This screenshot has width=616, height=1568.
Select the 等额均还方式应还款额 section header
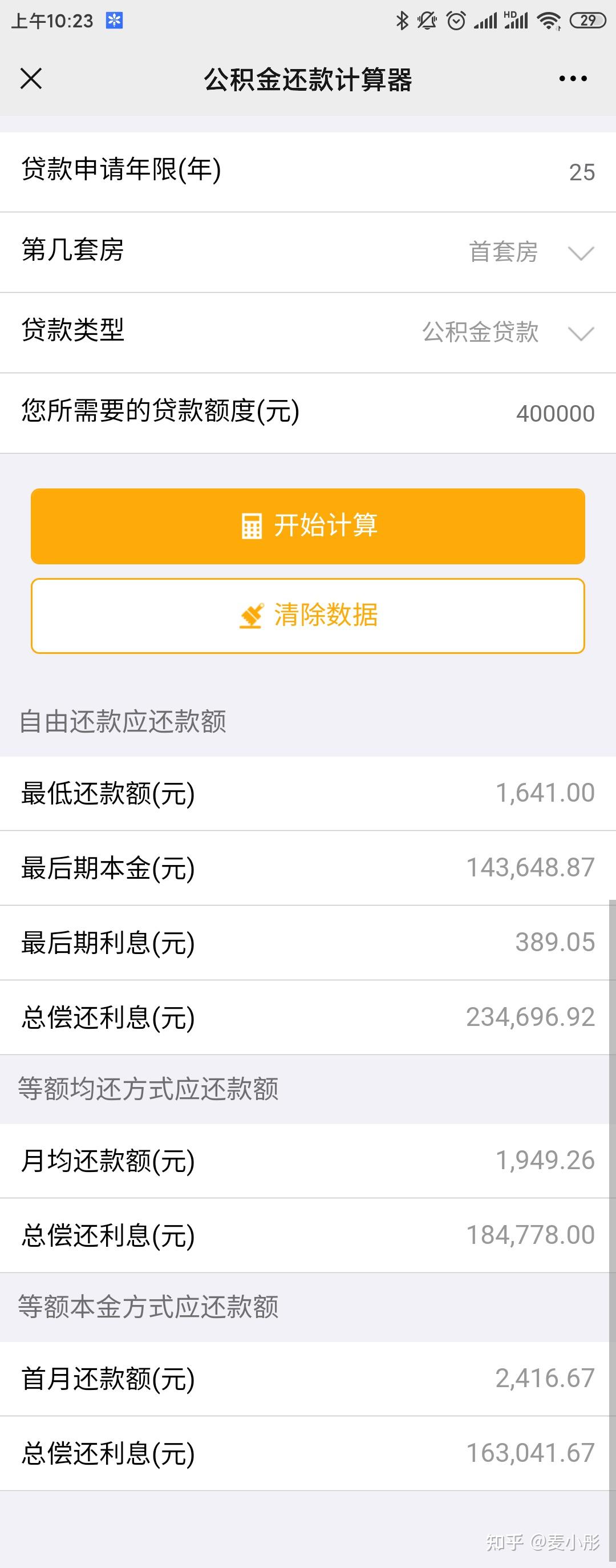pos(148,1088)
